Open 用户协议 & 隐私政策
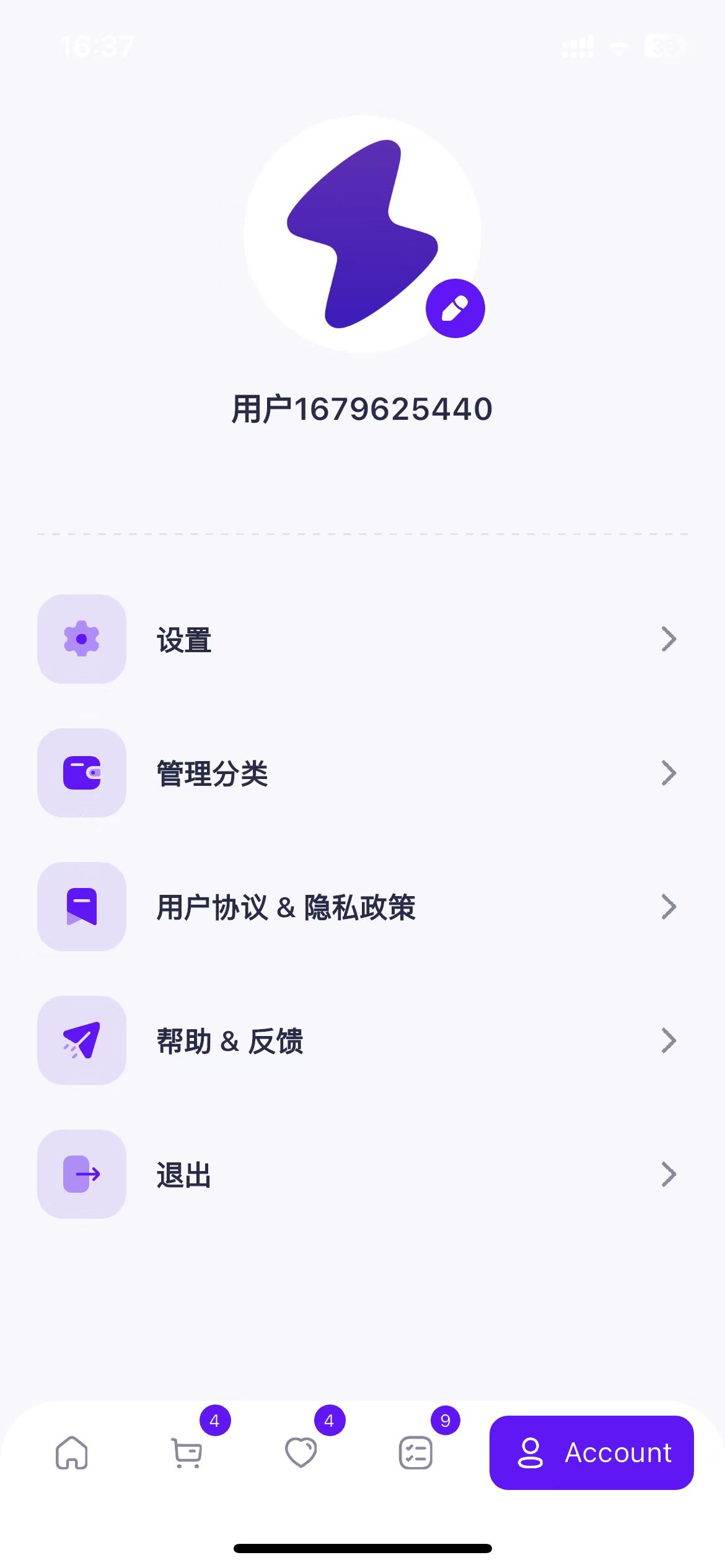This screenshot has width=725, height=1568. point(362,907)
